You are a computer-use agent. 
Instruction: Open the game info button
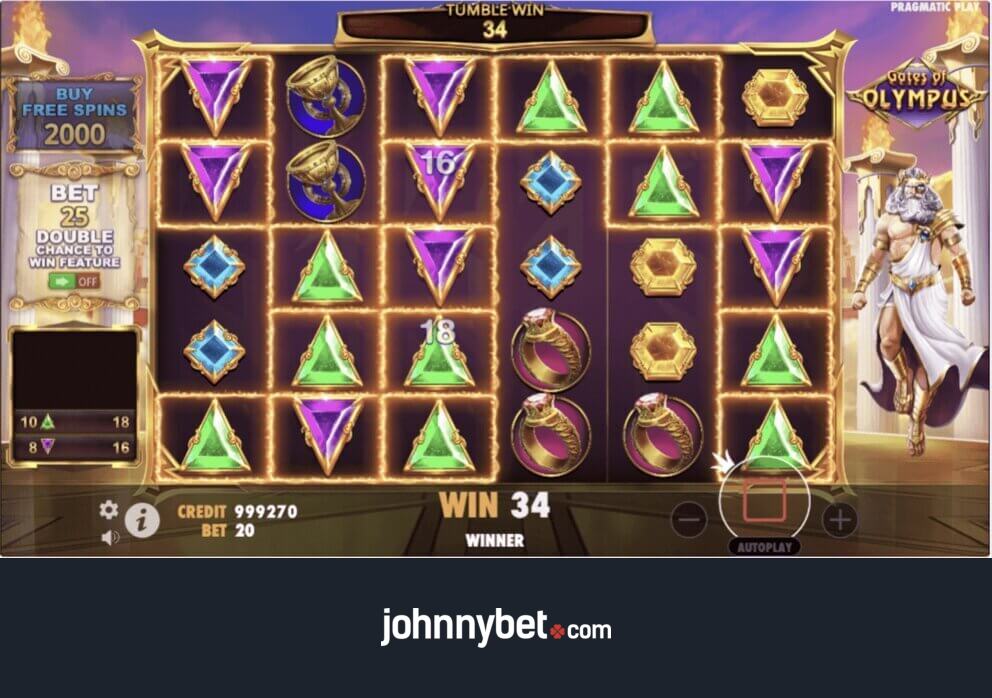tap(142, 519)
